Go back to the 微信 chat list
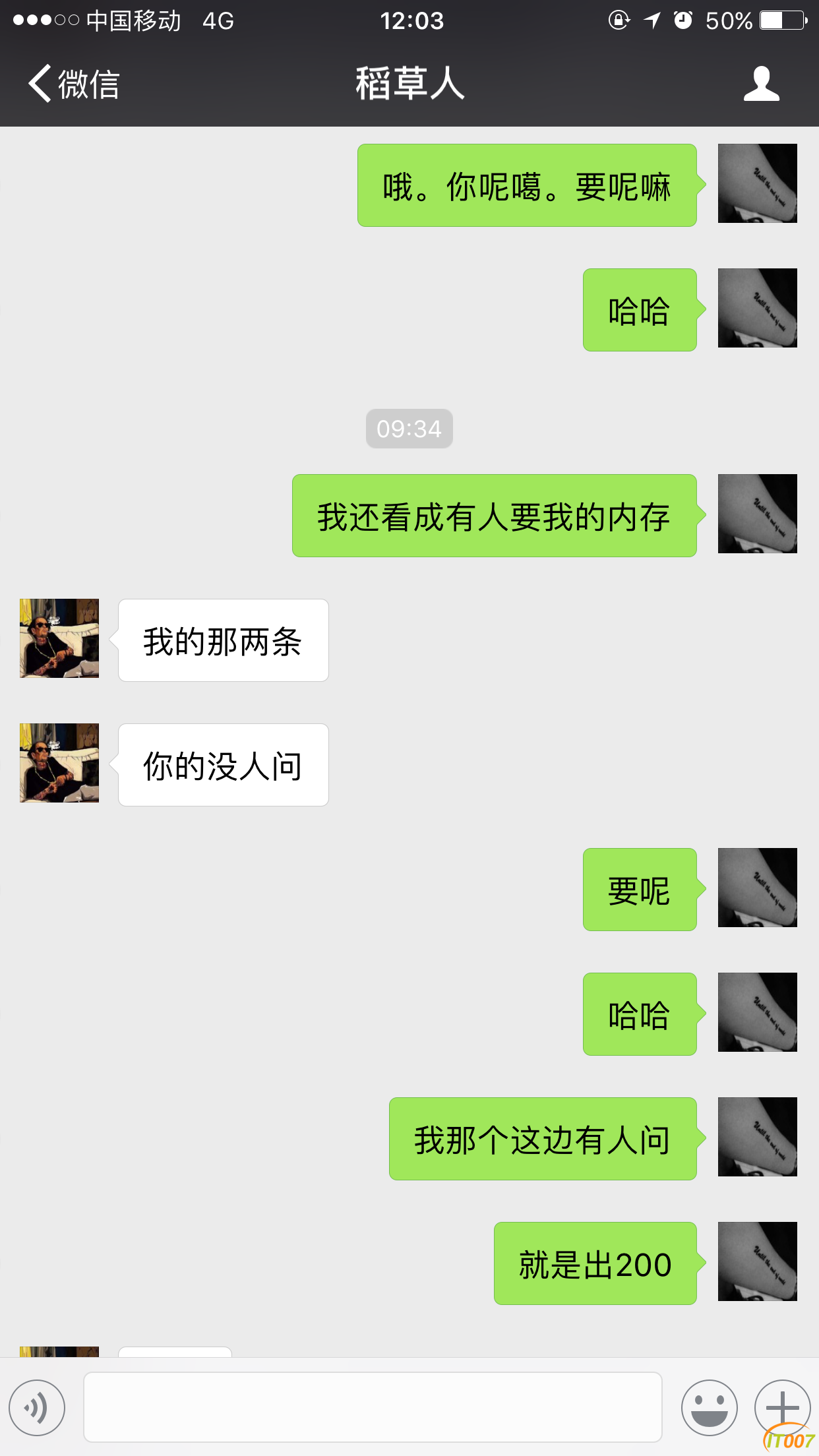The image size is (819, 1456). pos(73,84)
